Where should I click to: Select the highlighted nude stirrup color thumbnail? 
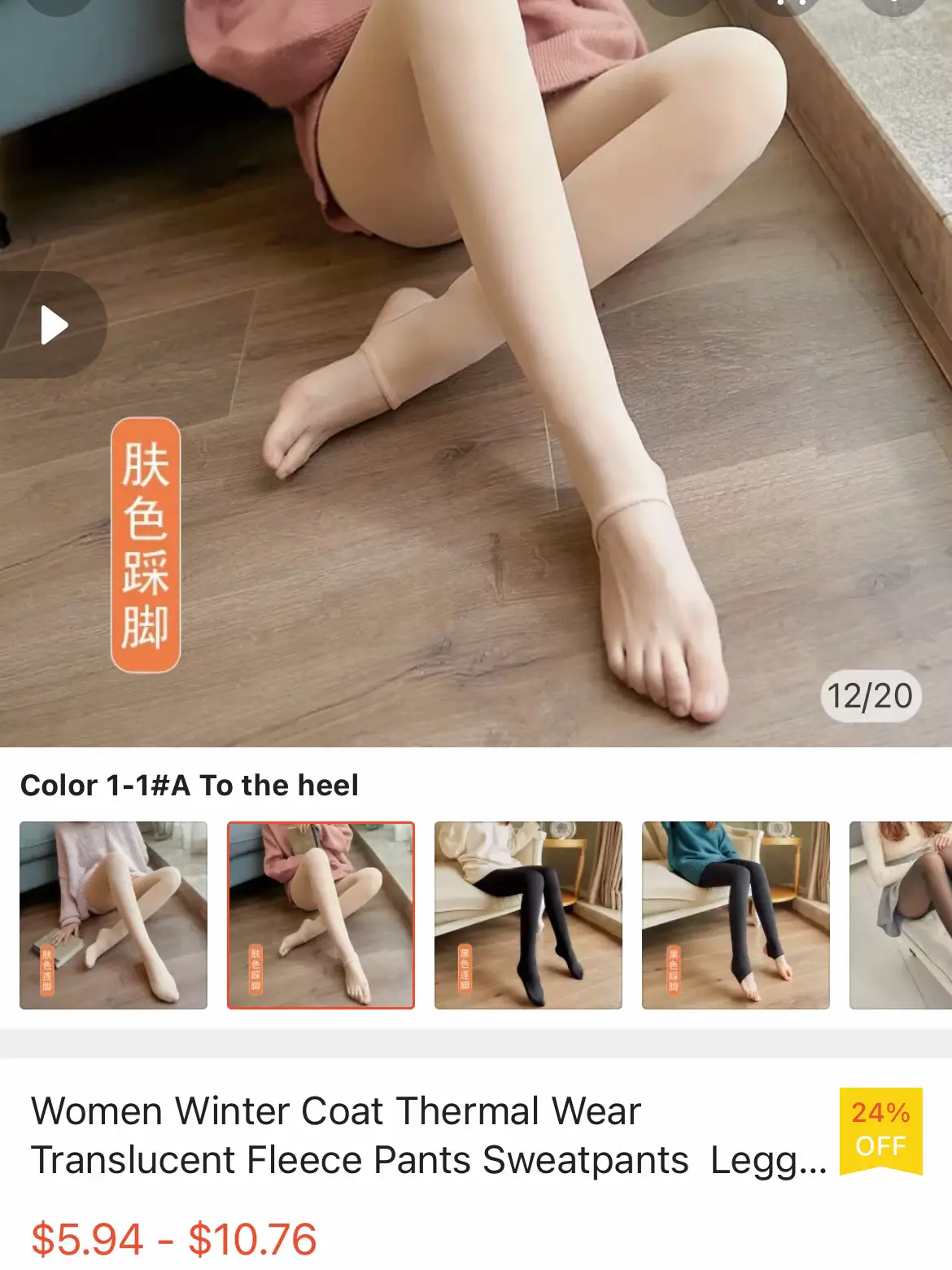[x=321, y=915]
